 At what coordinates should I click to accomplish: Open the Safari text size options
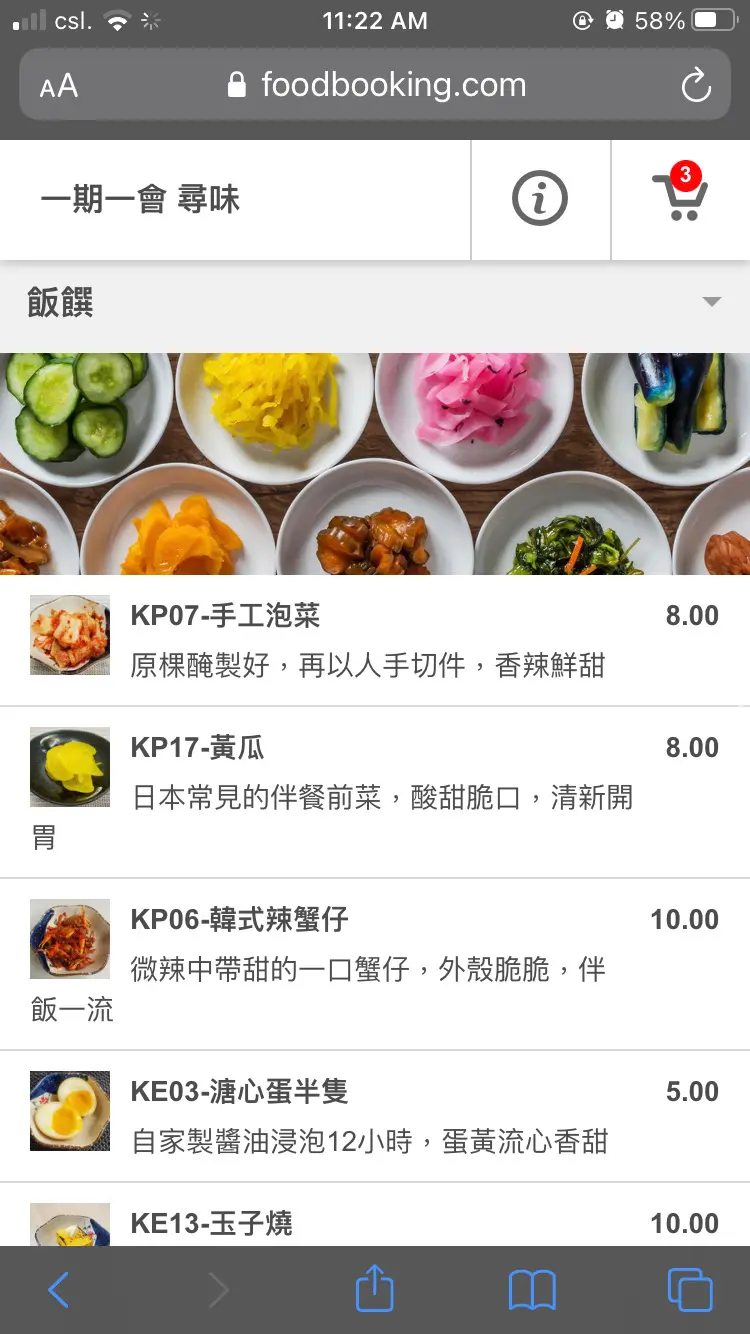(59, 86)
